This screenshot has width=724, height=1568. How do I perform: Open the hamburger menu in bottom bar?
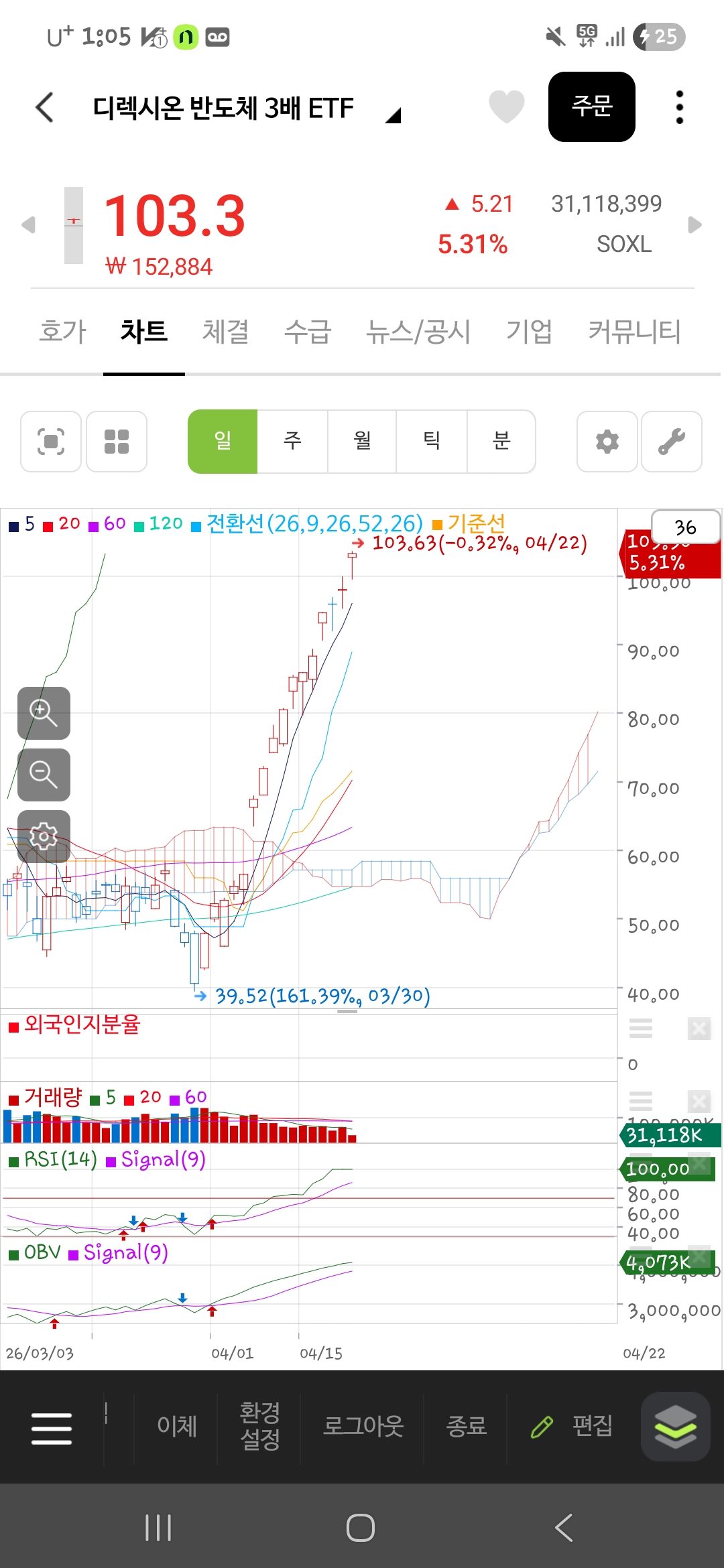[52, 1429]
